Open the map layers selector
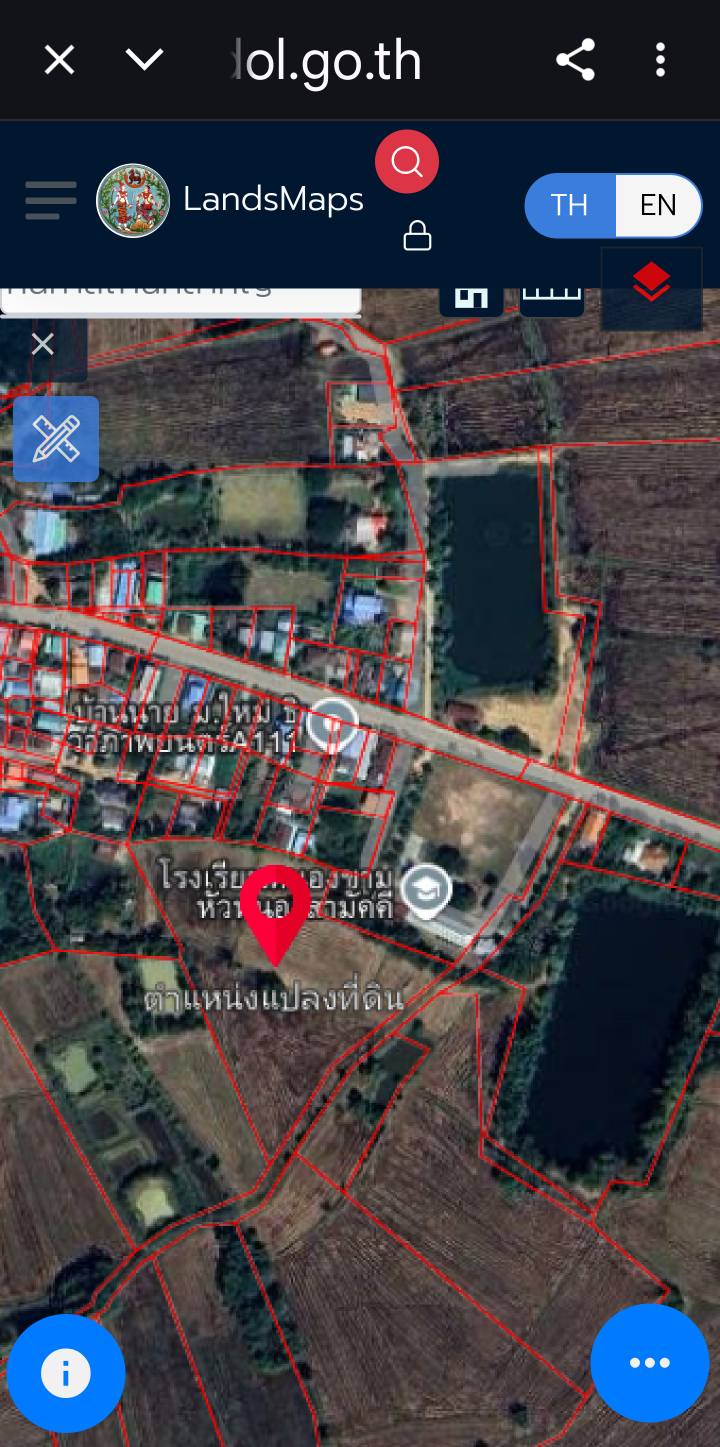The width and height of the screenshot is (720, 1447). tap(651, 284)
